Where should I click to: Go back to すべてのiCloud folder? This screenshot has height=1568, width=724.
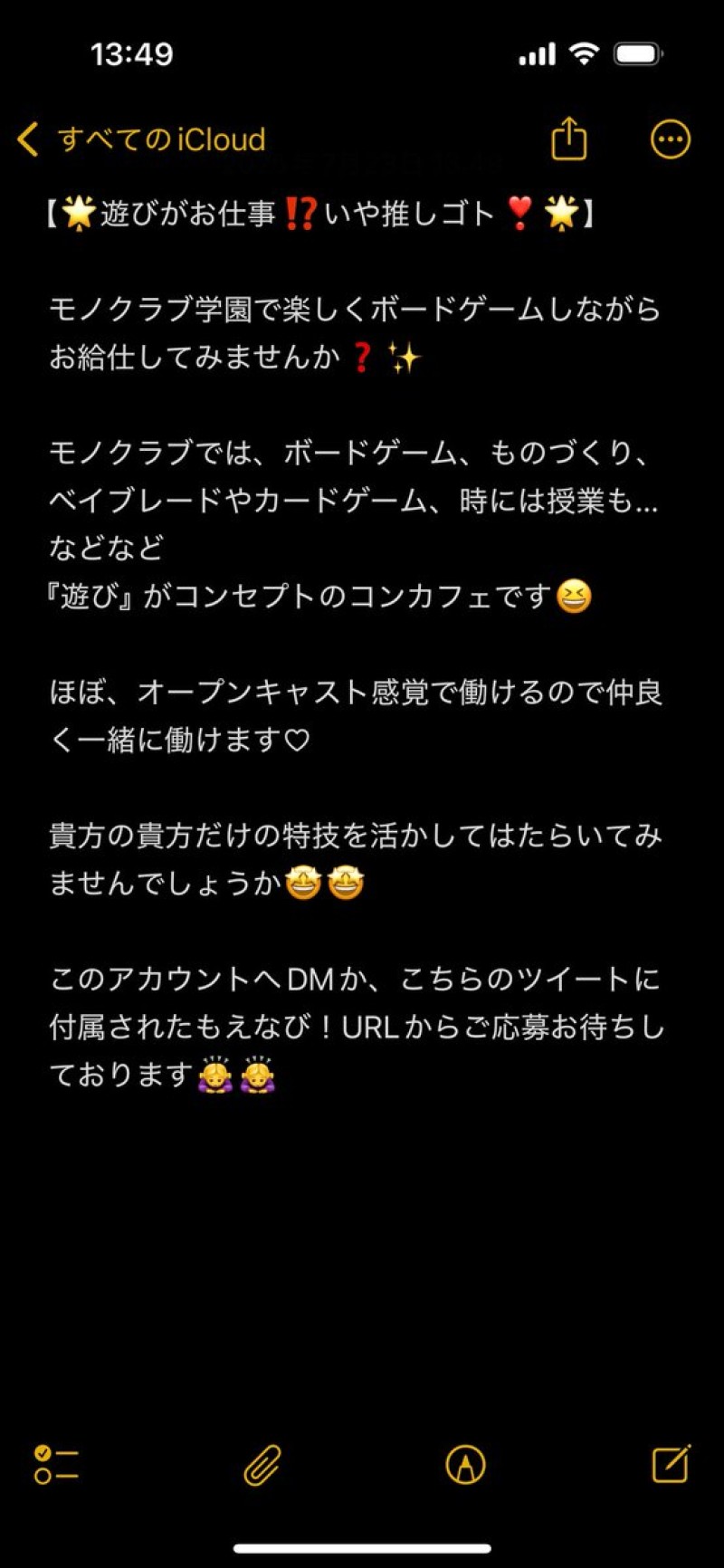(x=141, y=139)
